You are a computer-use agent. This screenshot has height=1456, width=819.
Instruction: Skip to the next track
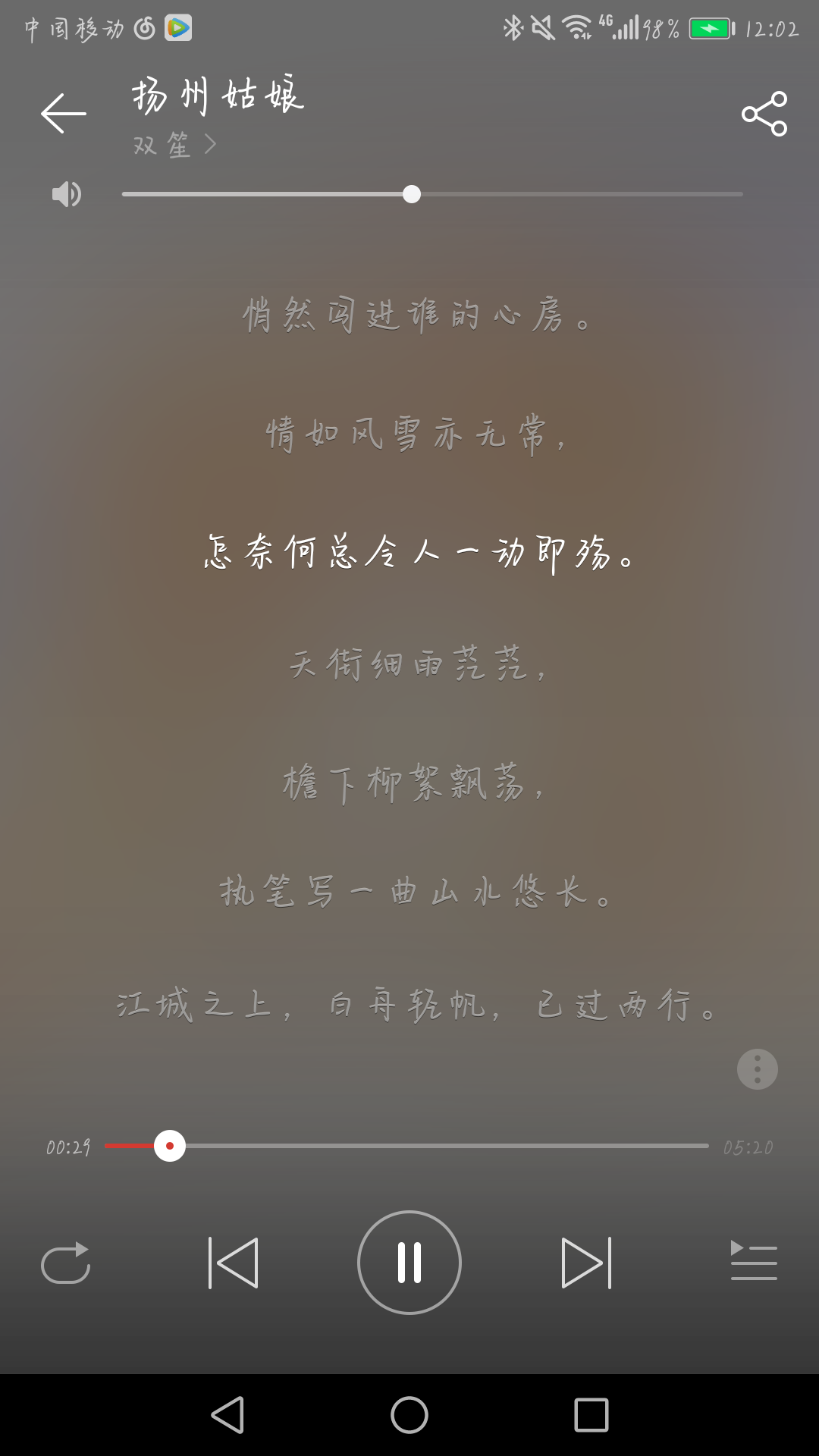pyautogui.click(x=586, y=1263)
